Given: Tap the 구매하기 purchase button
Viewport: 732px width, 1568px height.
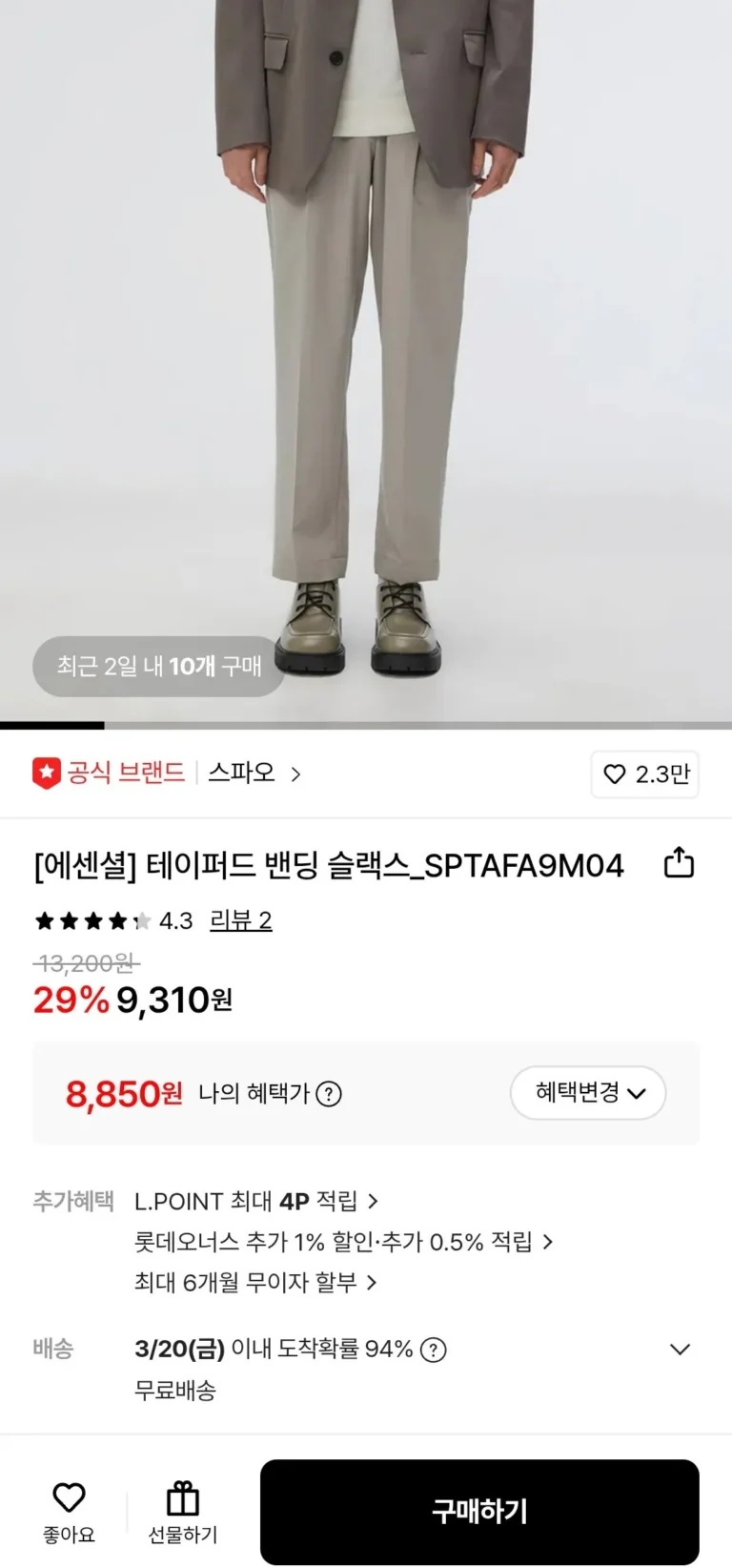Looking at the screenshot, I should [x=479, y=1511].
